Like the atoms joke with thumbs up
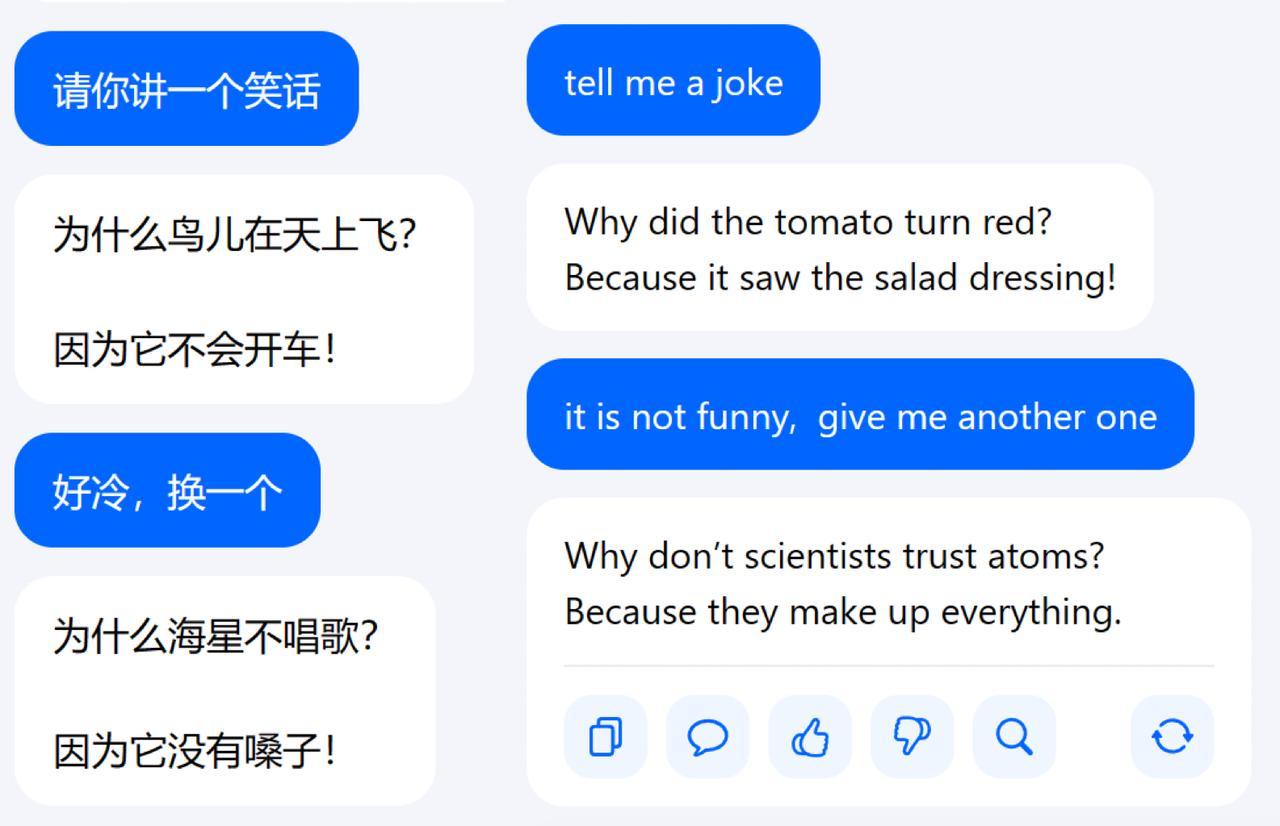Screen dimensions: 1280x826 click(x=810, y=737)
